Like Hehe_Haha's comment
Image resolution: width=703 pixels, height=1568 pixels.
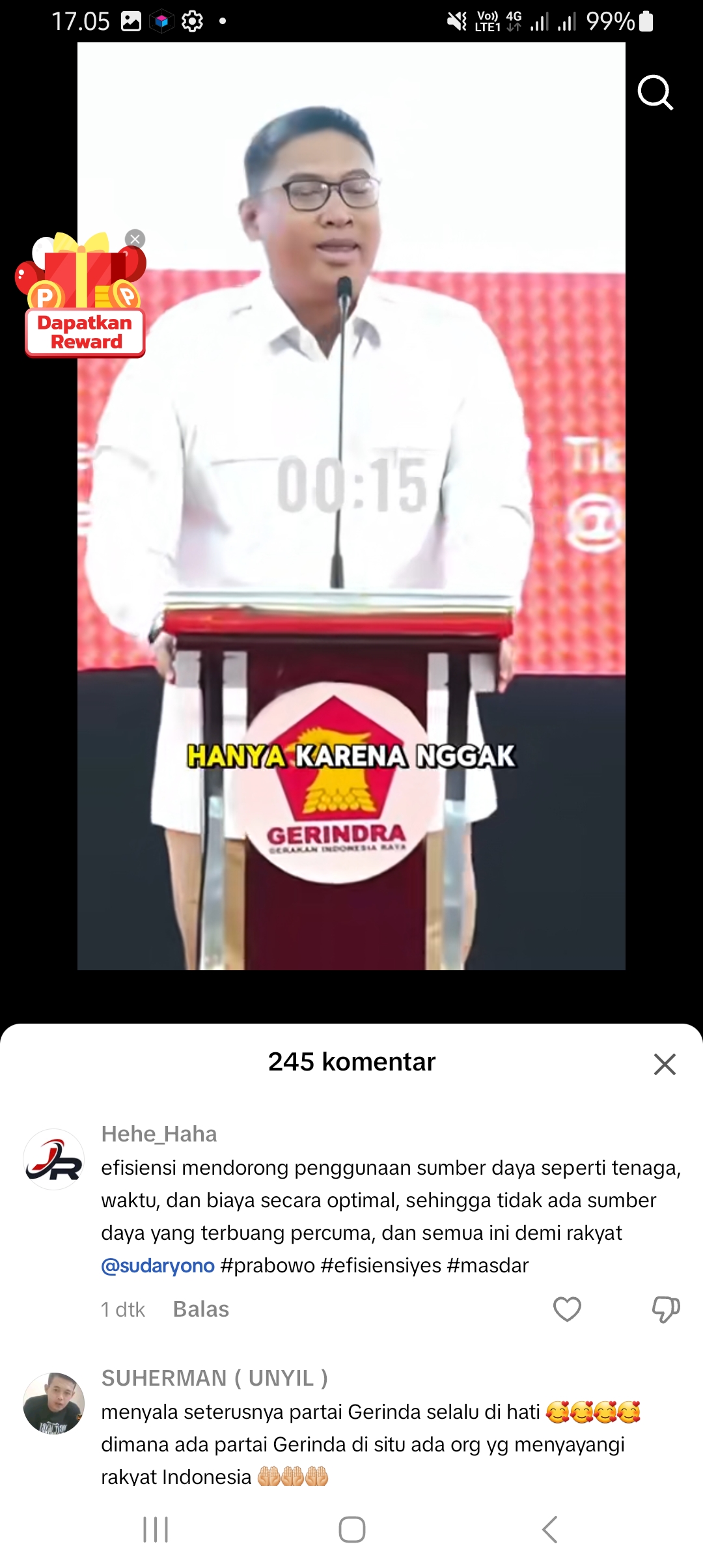pos(567,1309)
